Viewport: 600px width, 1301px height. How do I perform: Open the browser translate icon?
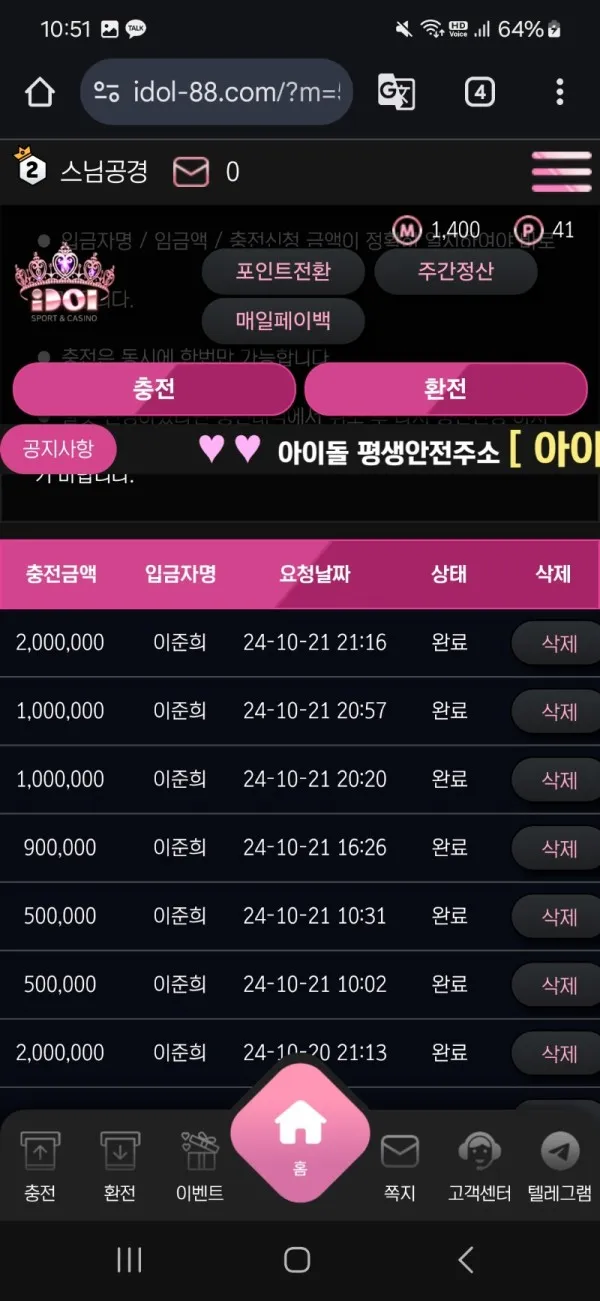point(396,92)
